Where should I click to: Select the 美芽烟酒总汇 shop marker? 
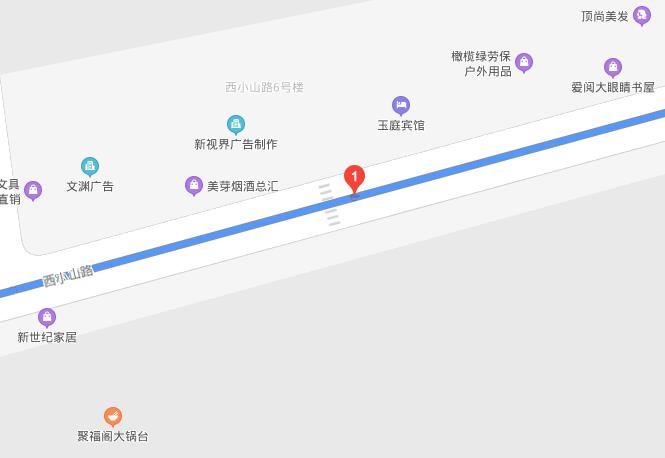coord(194,185)
